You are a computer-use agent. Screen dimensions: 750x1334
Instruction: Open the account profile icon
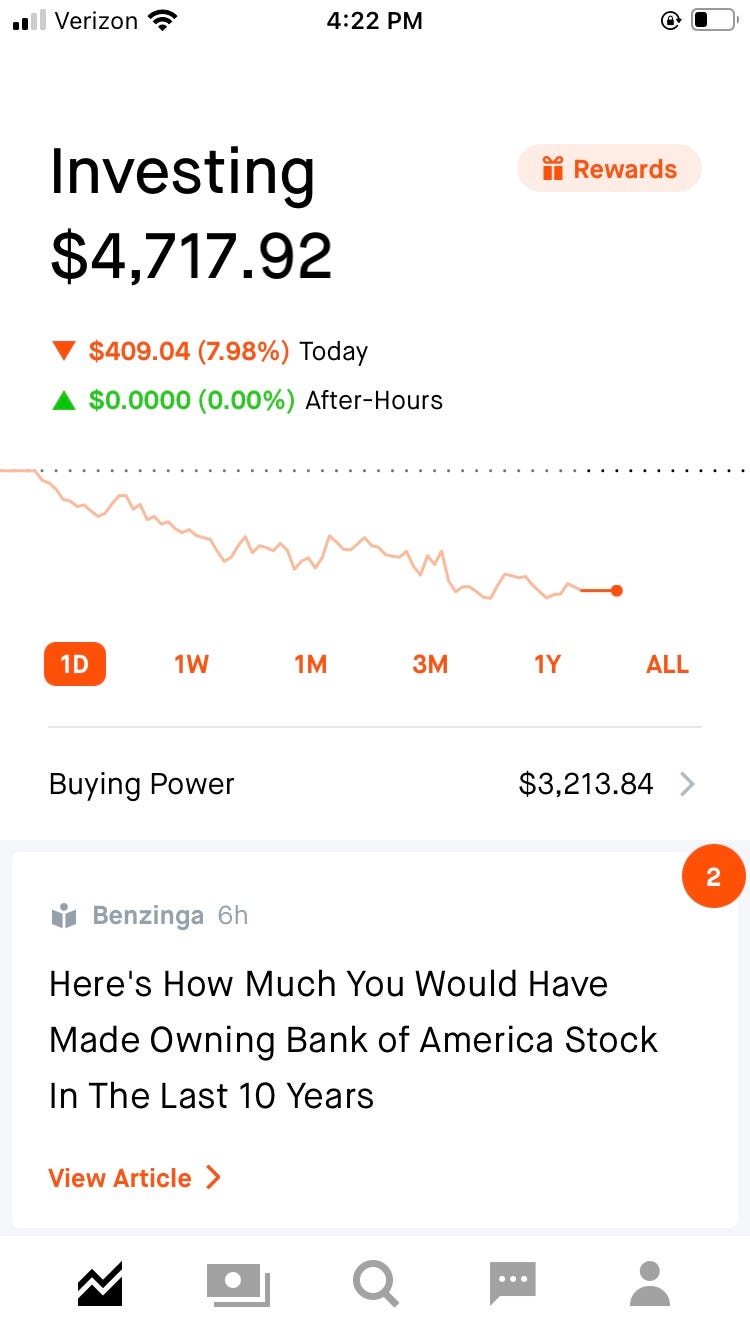click(x=649, y=1283)
